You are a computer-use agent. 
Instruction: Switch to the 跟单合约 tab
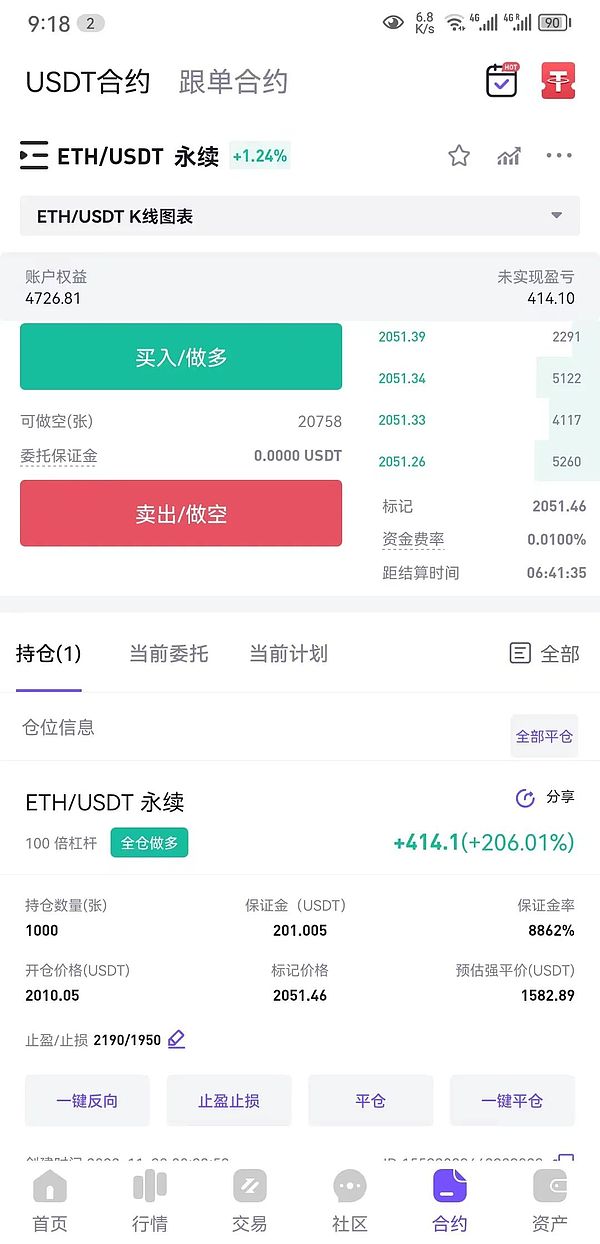(x=233, y=82)
